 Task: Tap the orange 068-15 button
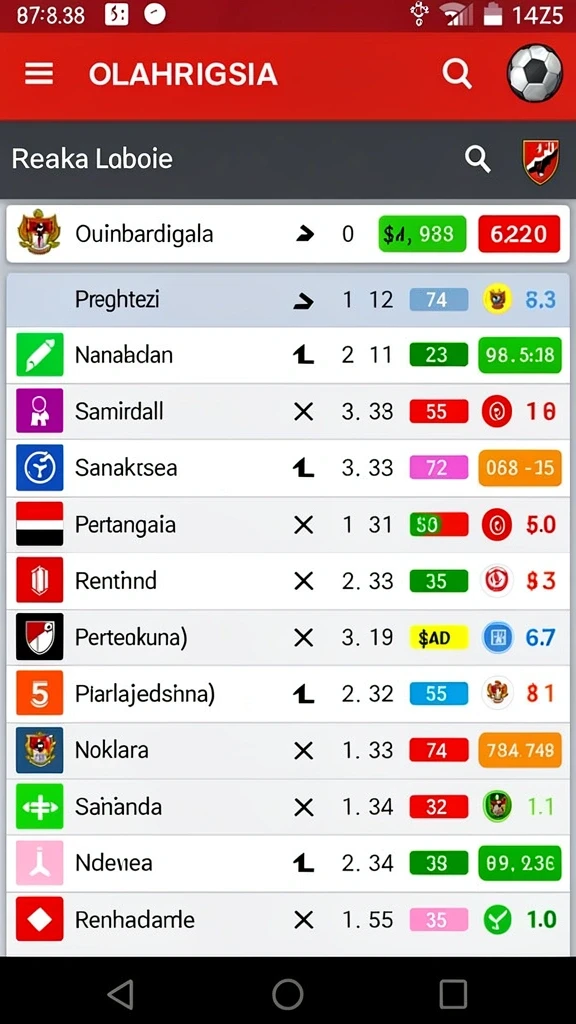(x=520, y=468)
